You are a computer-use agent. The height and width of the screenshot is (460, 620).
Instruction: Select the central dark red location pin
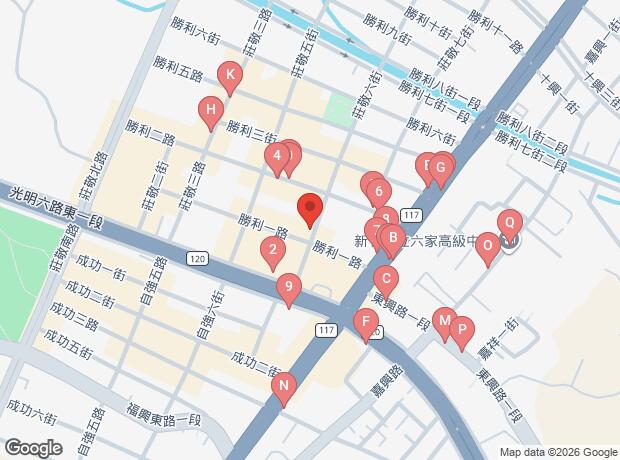(310, 210)
